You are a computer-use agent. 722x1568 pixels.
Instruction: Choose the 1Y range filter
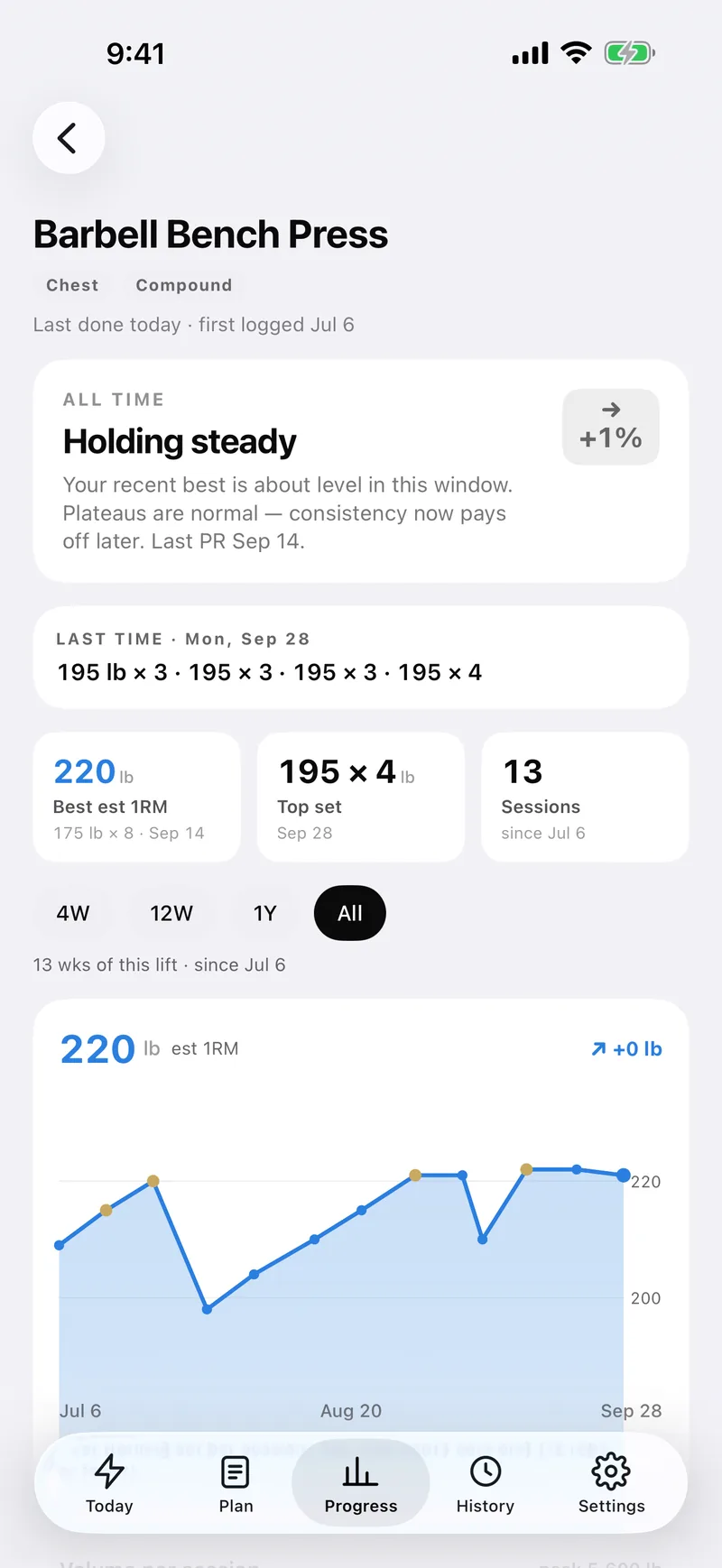click(264, 913)
